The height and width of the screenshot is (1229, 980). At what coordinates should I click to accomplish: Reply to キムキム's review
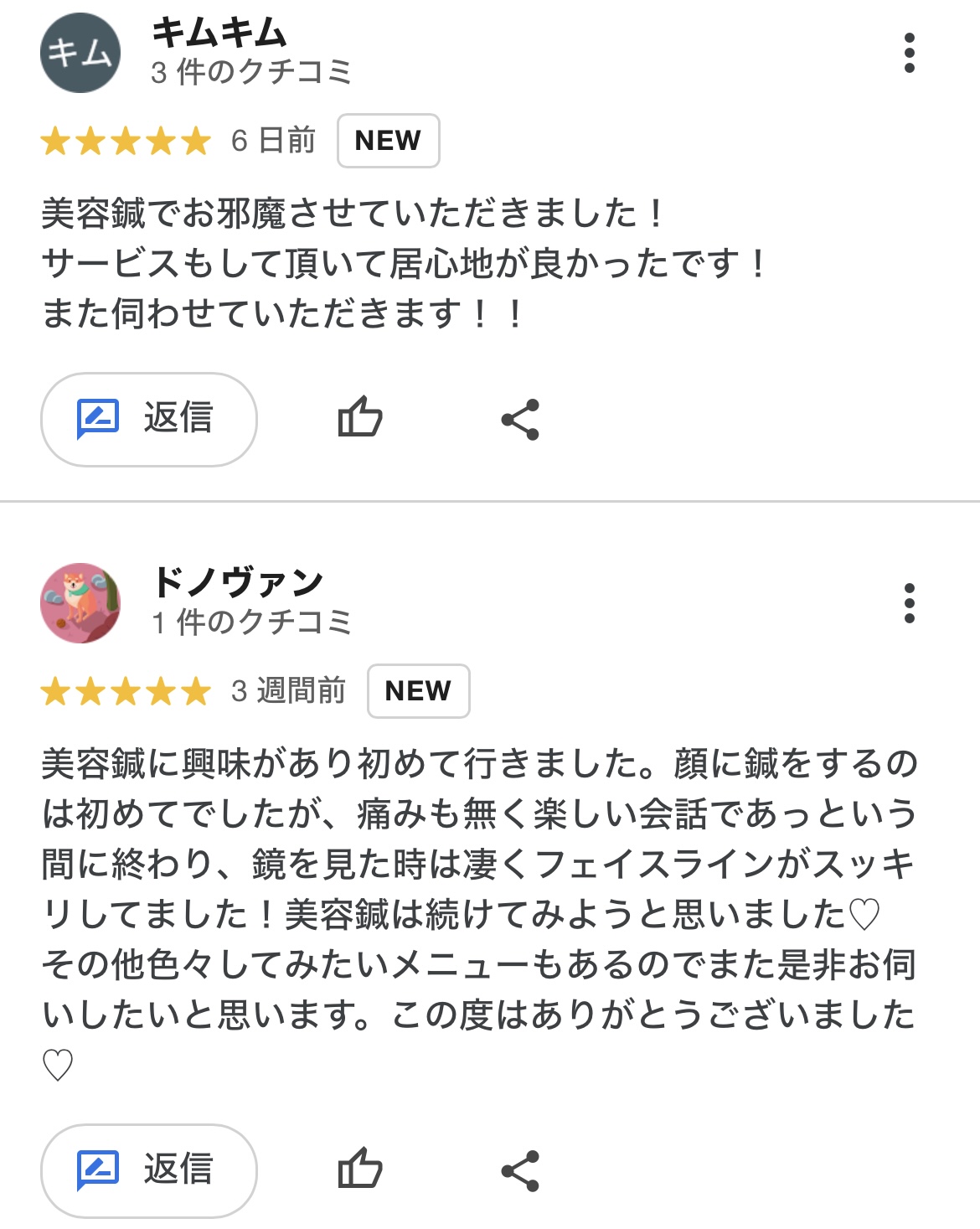(x=149, y=419)
